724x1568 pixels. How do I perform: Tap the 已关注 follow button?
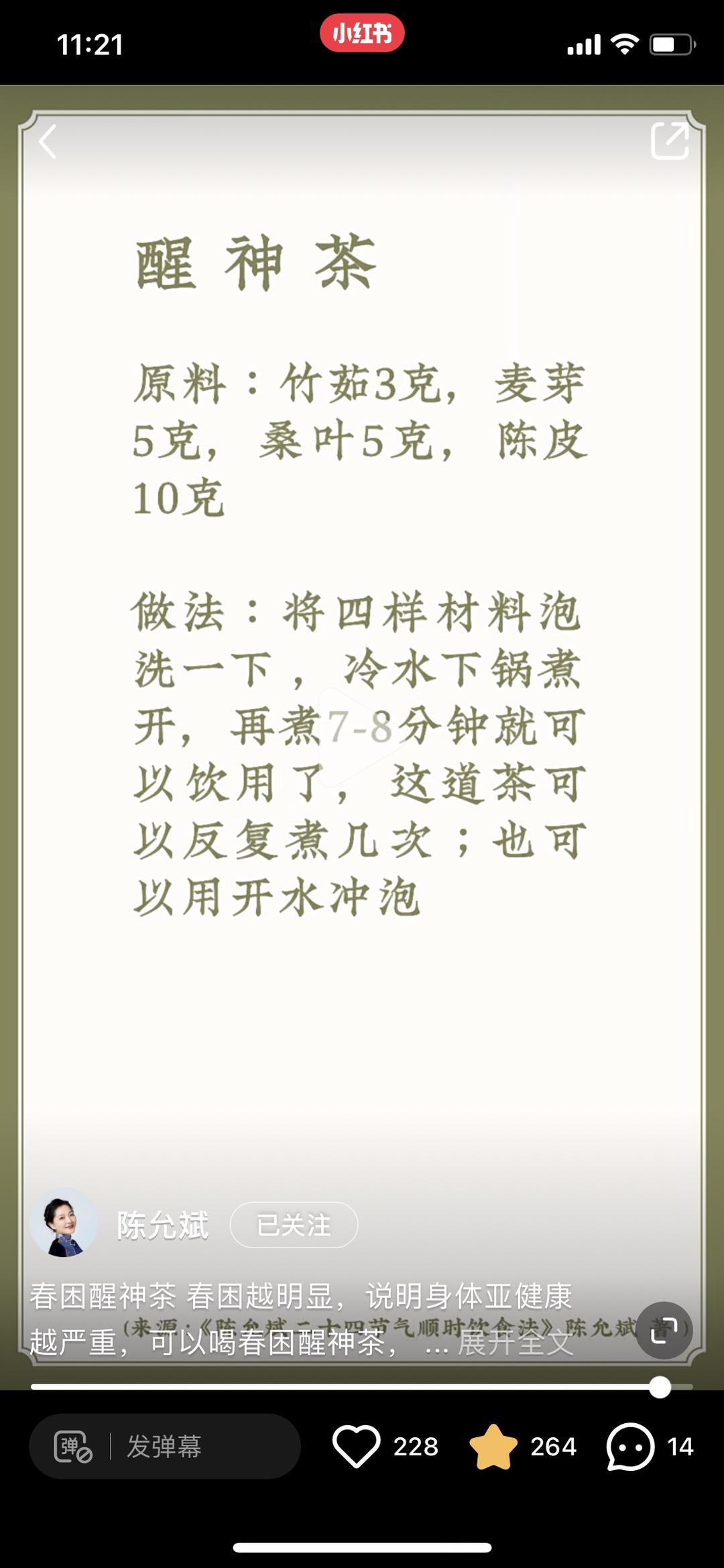tap(294, 1225)
